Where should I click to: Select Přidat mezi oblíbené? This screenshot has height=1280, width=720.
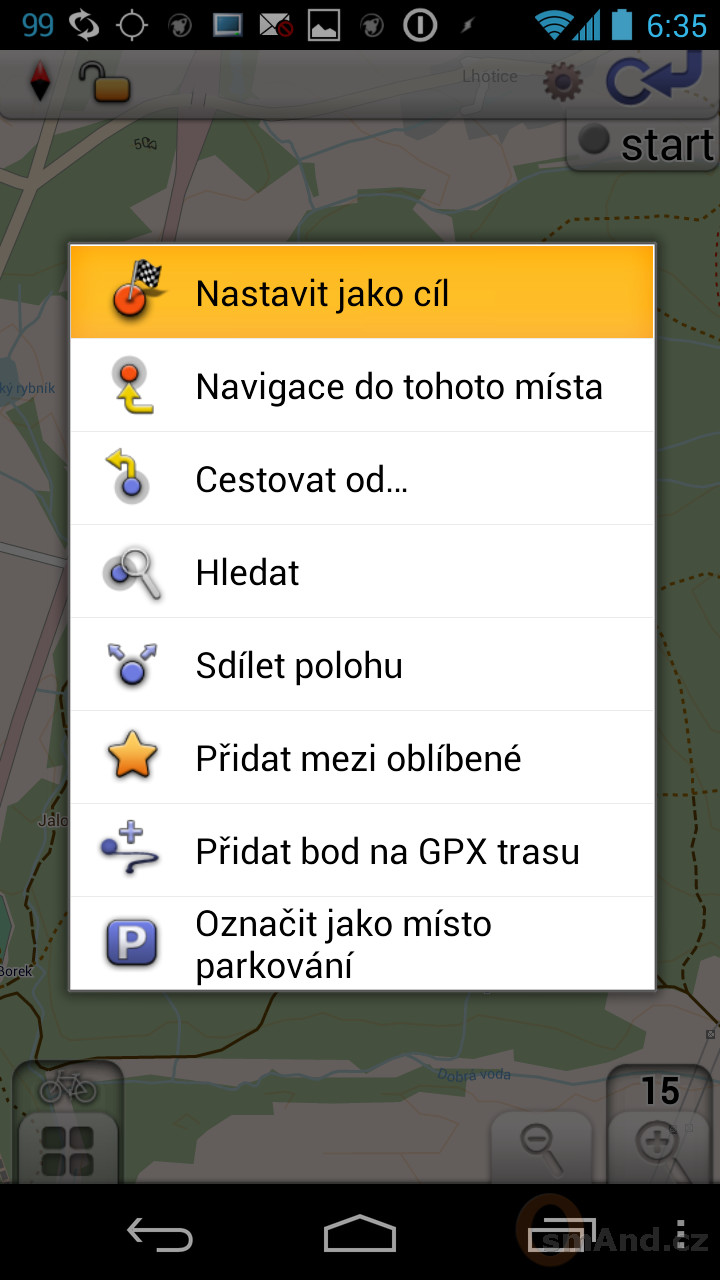tap(362, 757)
